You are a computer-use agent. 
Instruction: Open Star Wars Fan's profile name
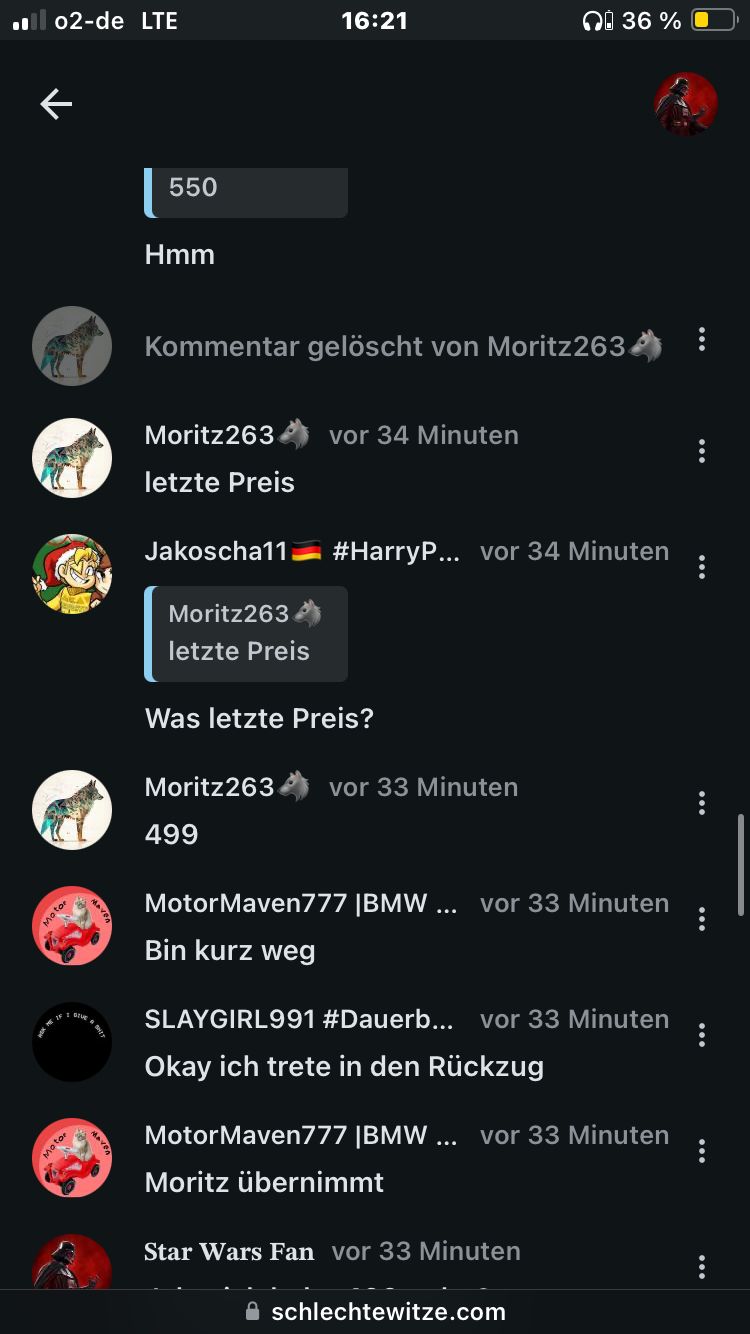tap(229, 1251)
